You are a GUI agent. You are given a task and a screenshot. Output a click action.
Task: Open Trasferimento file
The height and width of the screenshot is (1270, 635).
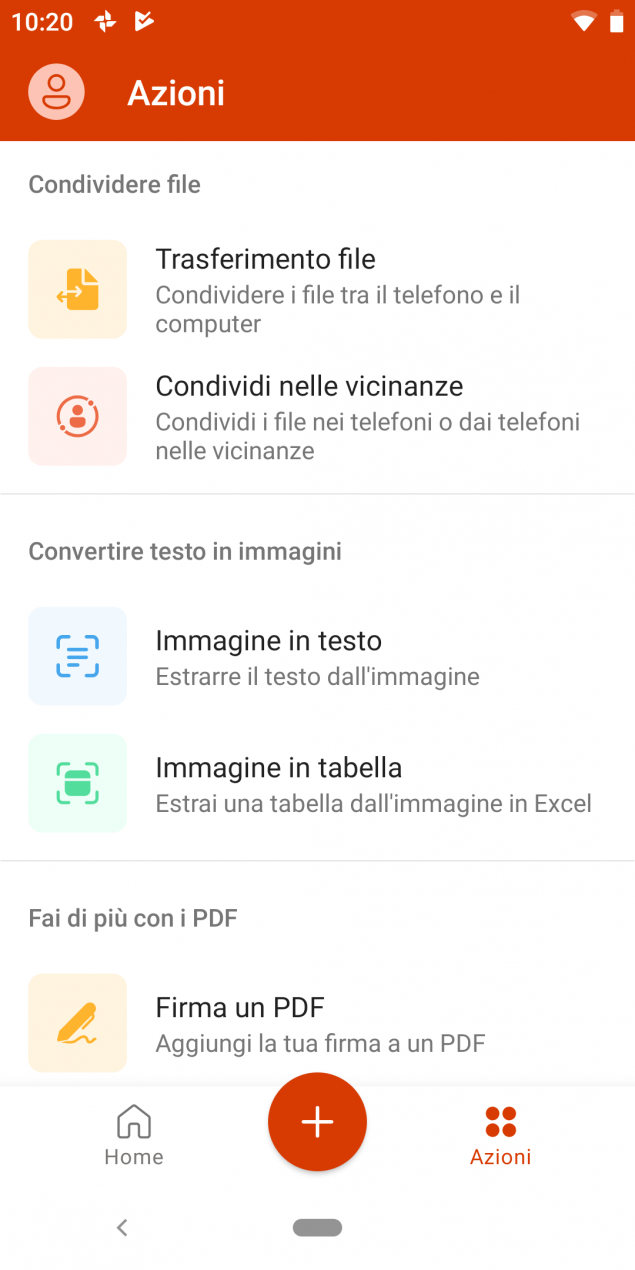coord(317,290)
